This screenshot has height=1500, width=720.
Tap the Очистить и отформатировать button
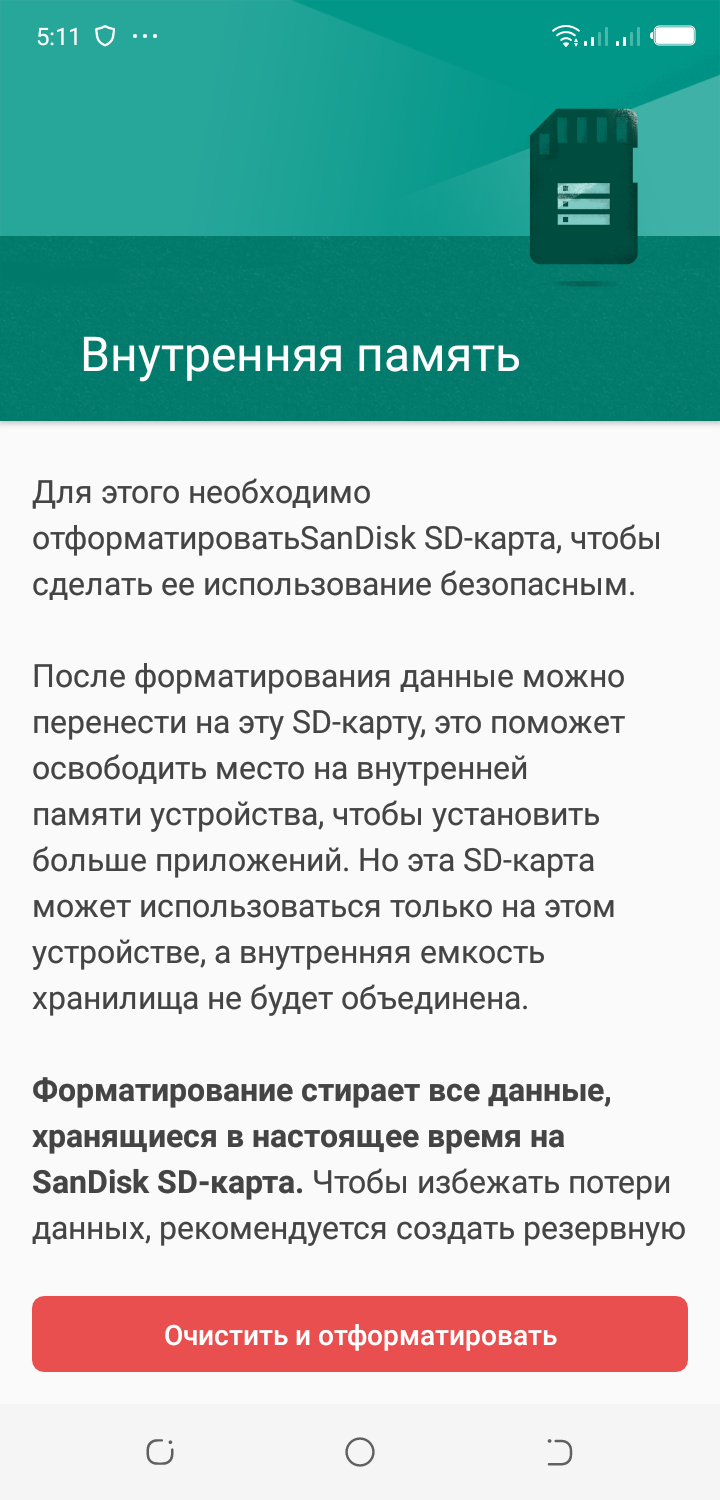[x=360, y=1334]
